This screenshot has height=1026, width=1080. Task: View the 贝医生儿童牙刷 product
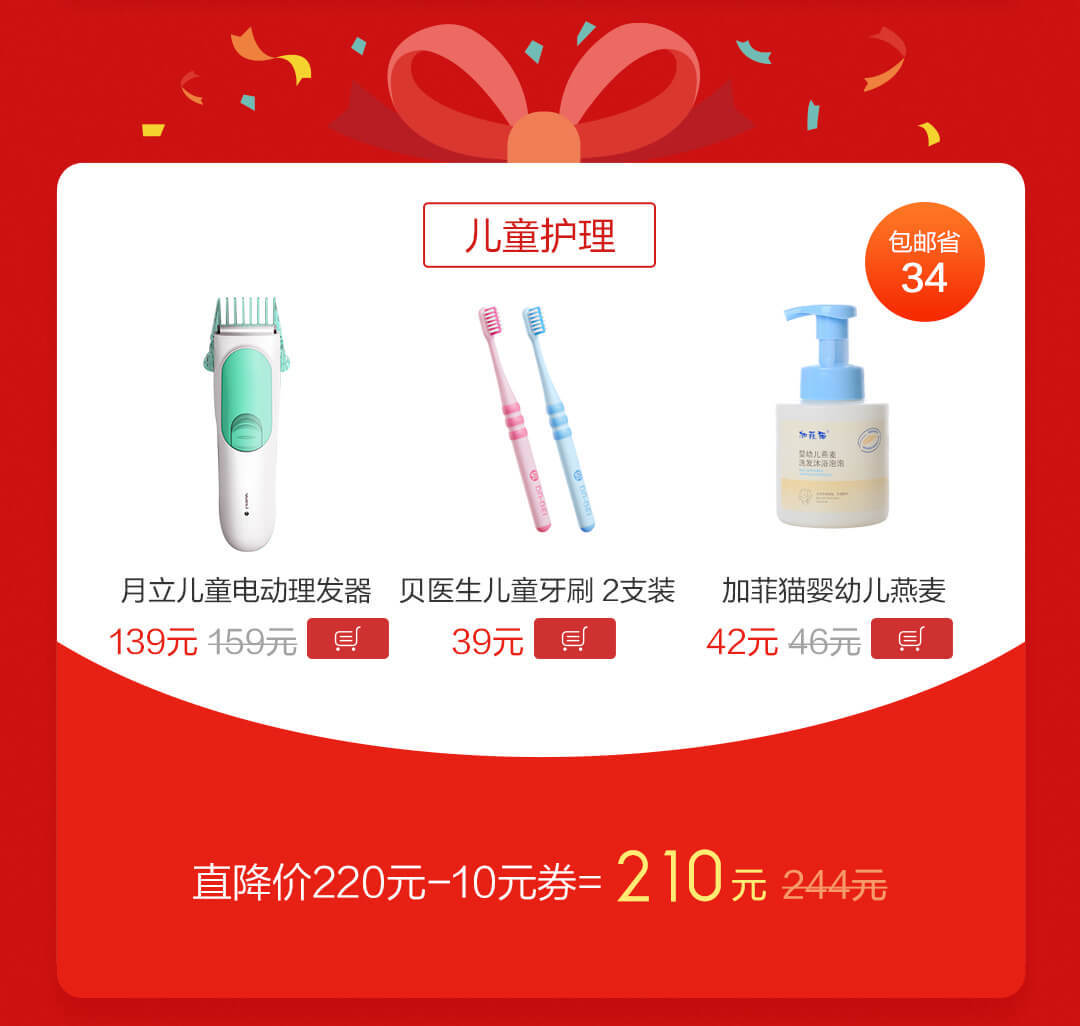pos(536,420)
